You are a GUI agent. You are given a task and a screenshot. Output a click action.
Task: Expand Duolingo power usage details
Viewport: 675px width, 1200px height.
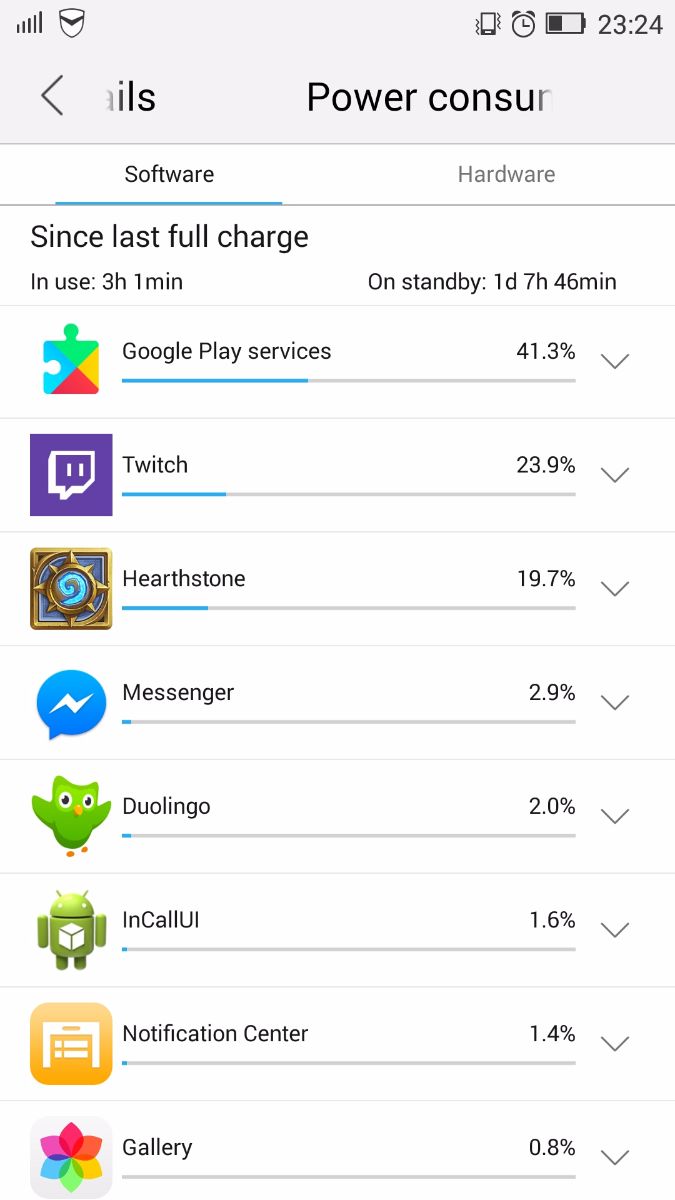coord(615,817)
